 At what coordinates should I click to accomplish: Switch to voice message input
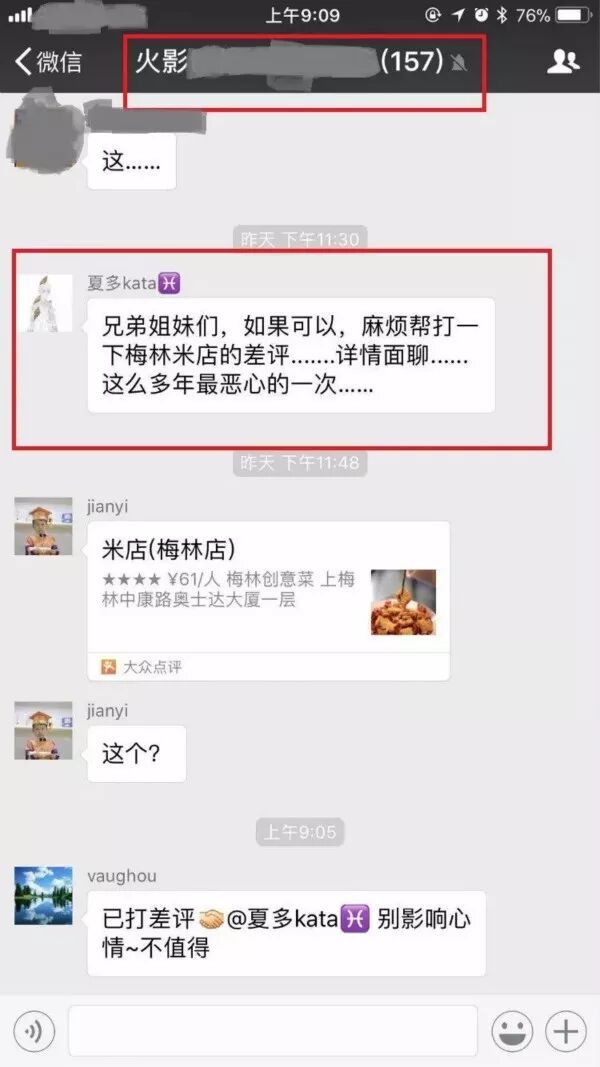[x=34, y=1031]
